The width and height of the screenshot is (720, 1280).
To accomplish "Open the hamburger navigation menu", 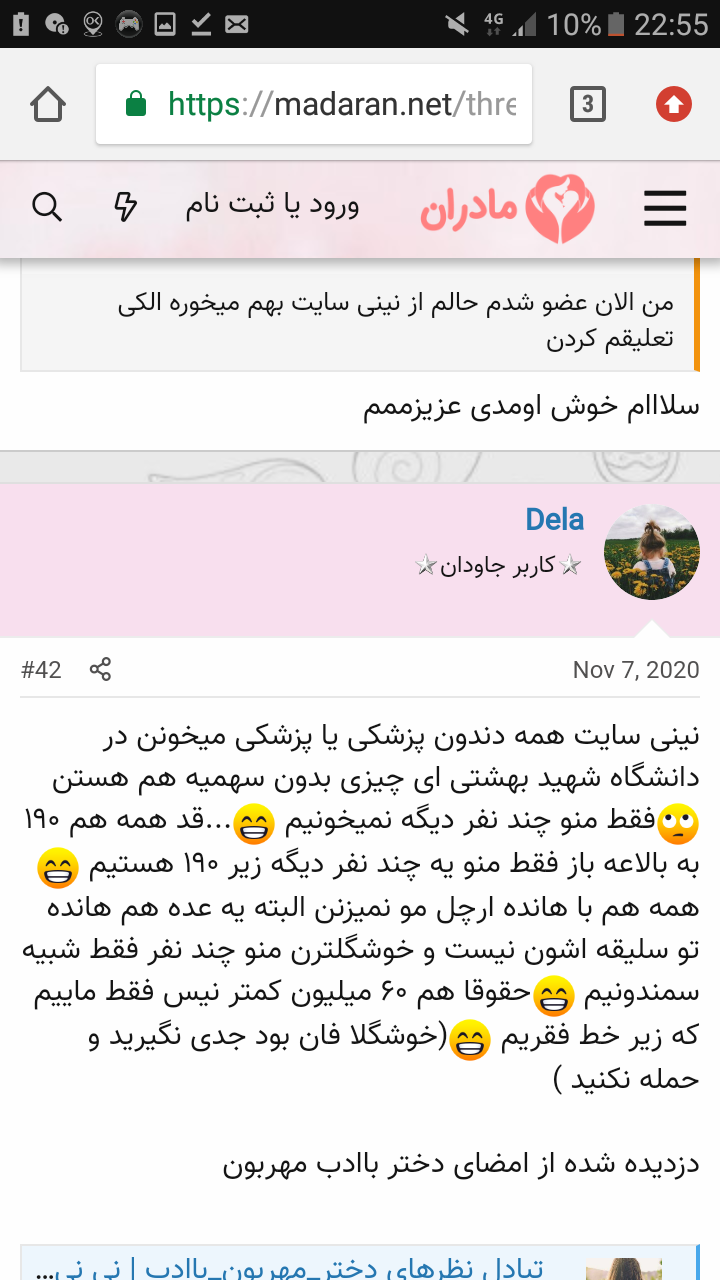I will coord(665,208).
